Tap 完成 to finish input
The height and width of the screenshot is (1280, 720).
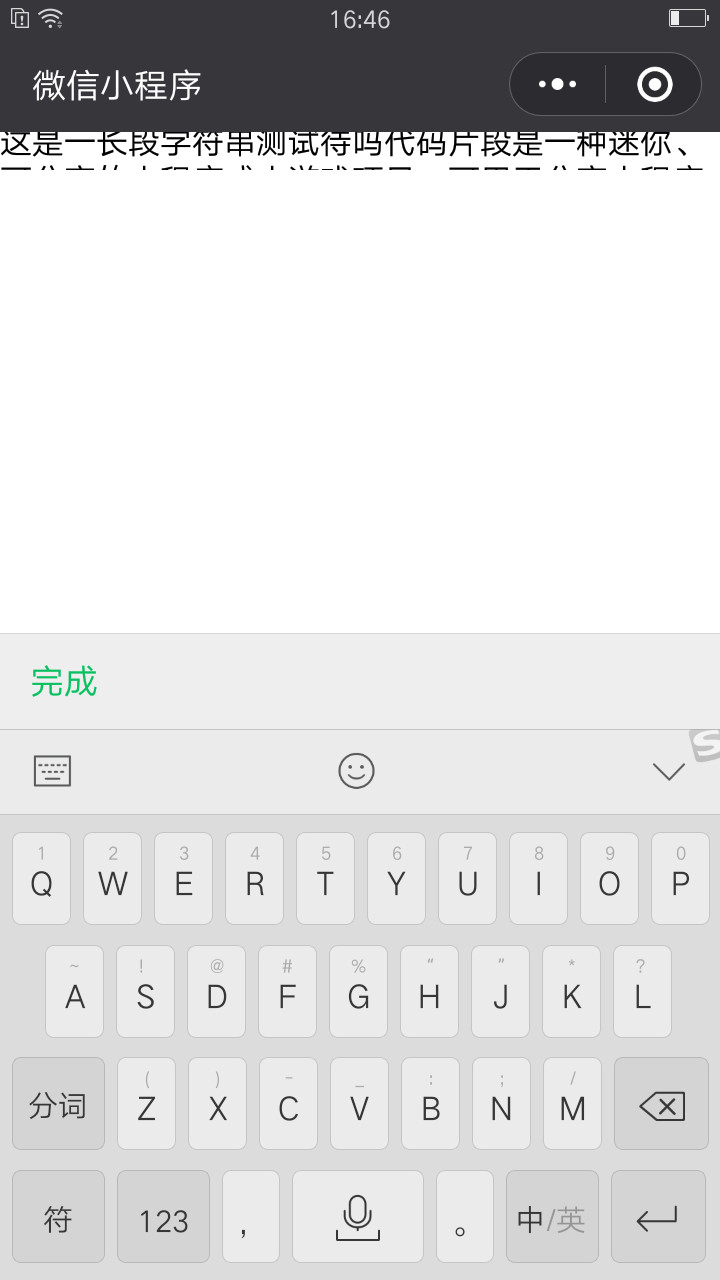[x=64, y=681]
